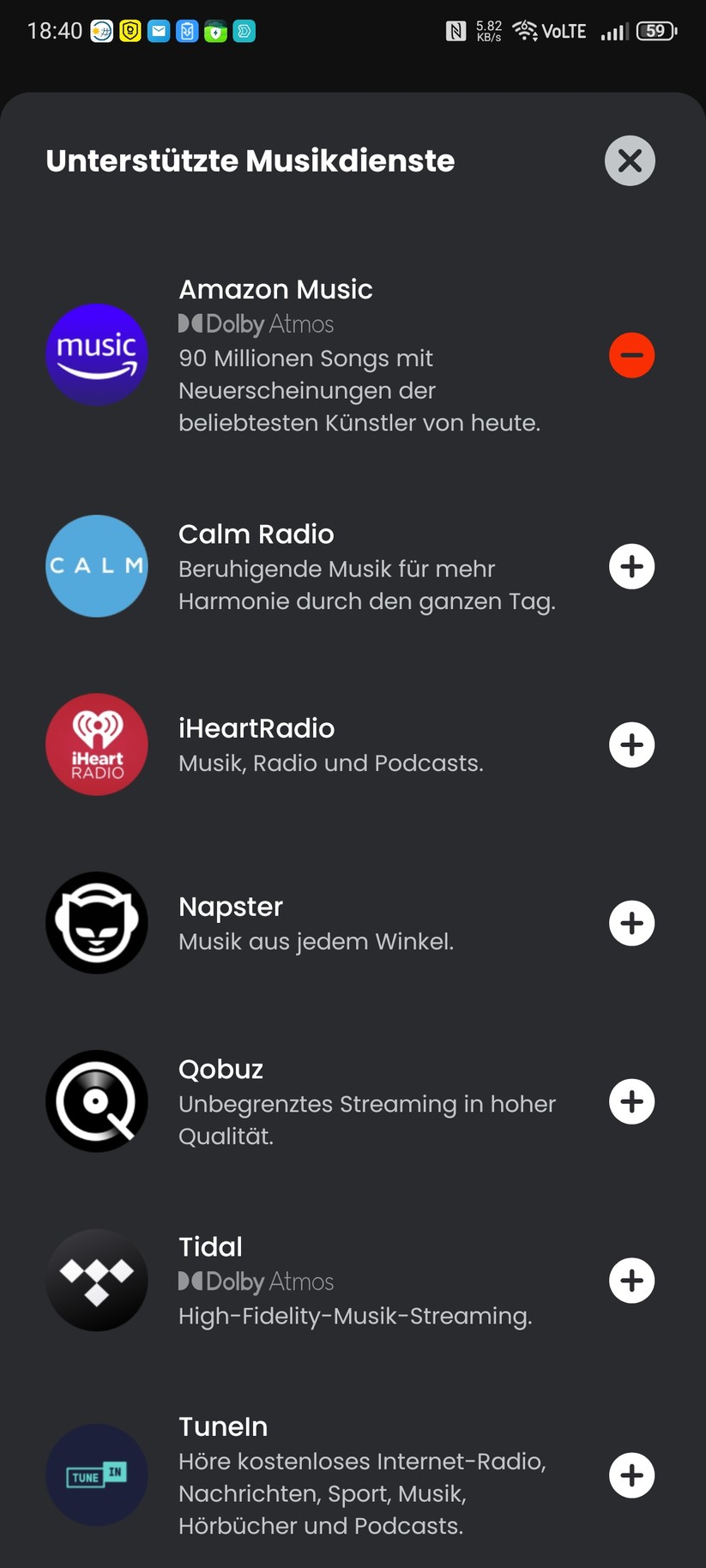Add Qobuz using its plus button
This screenshot has width=706, height=1568.
coord(631,1101)
